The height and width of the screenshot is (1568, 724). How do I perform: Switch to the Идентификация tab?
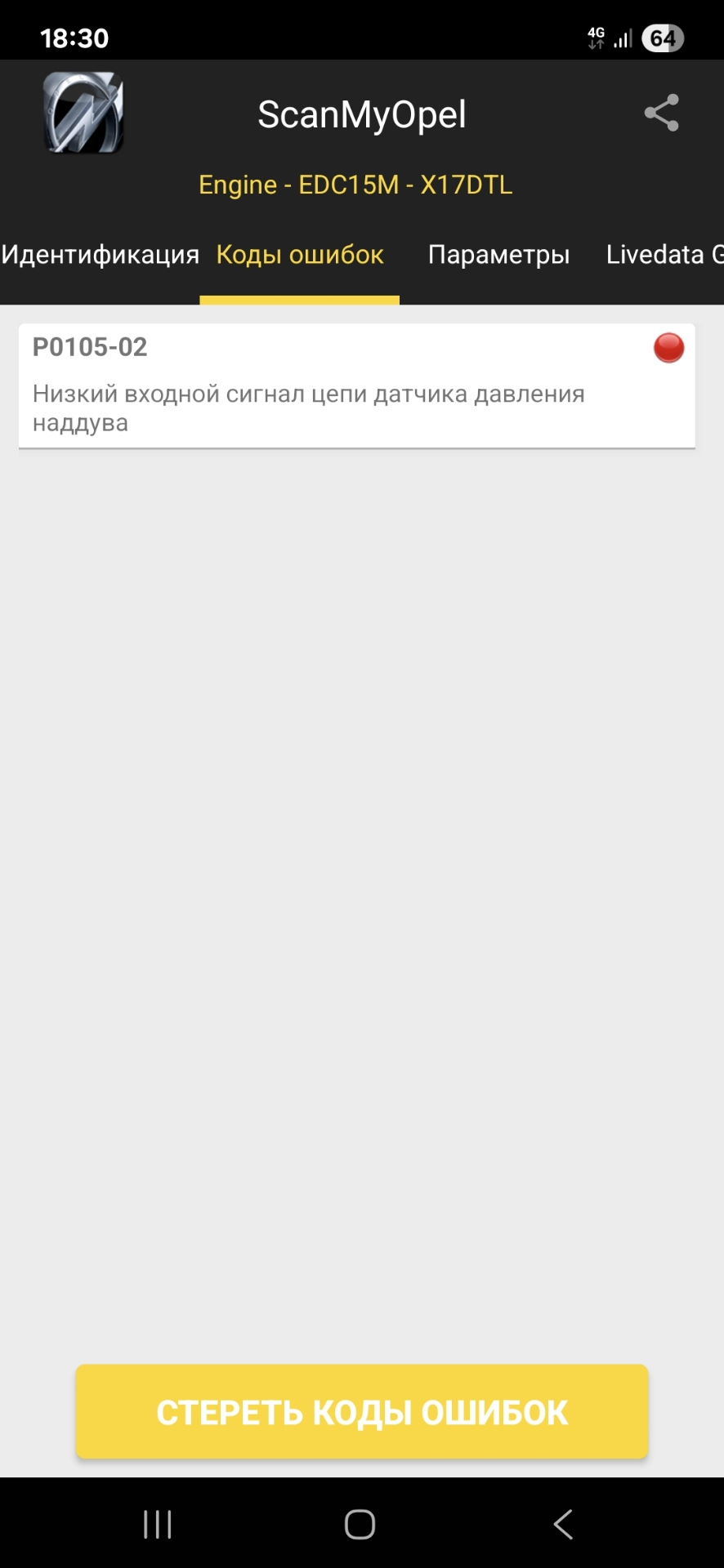tap(101, 255)
